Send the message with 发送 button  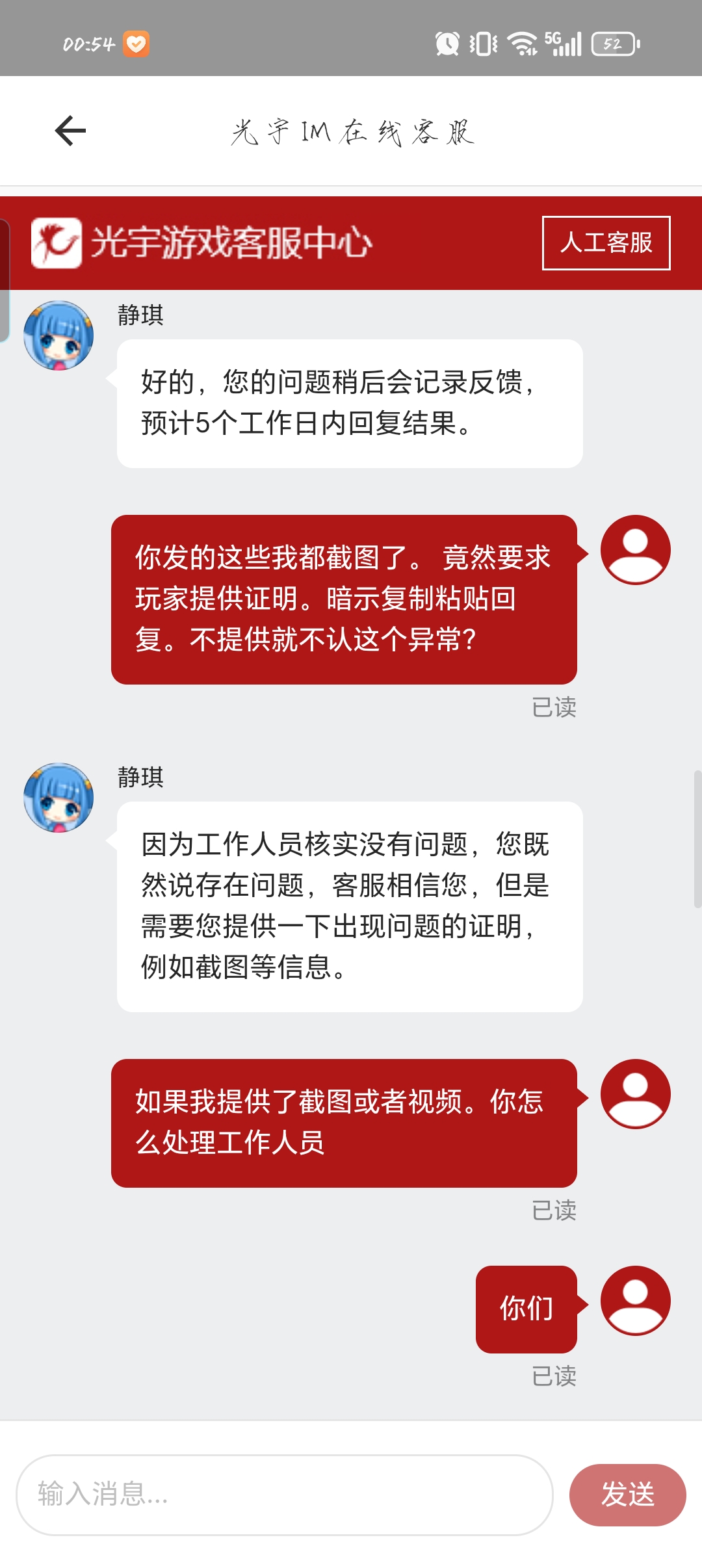[627, 1495]
